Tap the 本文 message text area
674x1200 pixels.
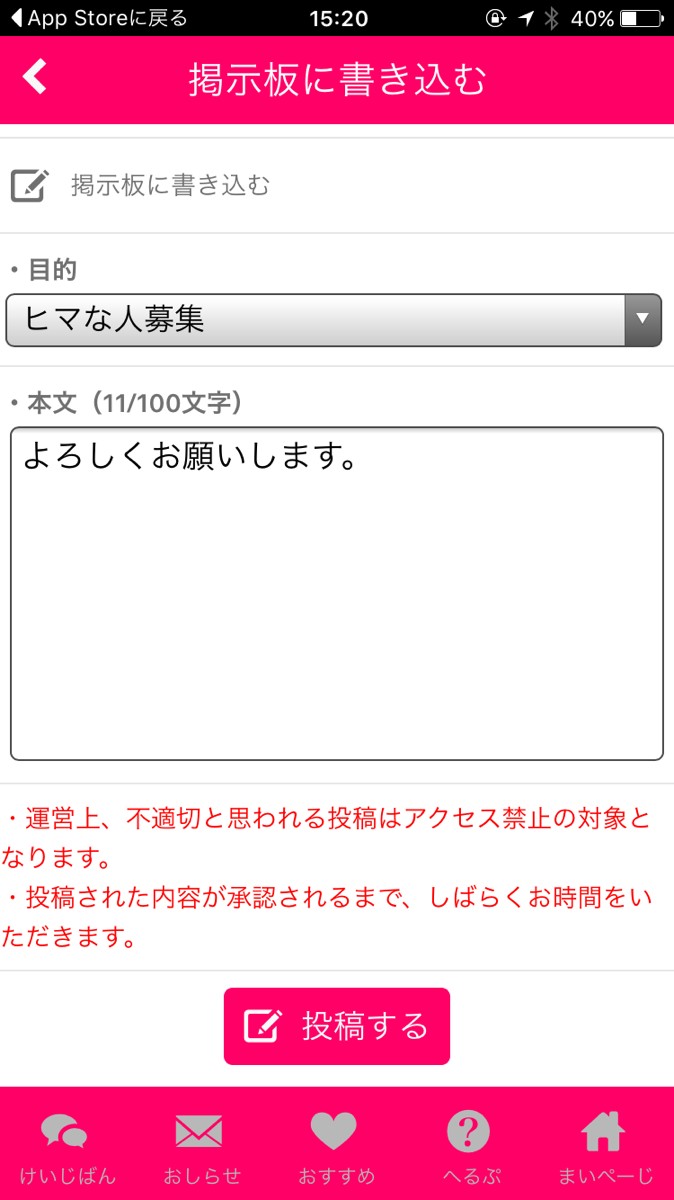click(337, 594)
